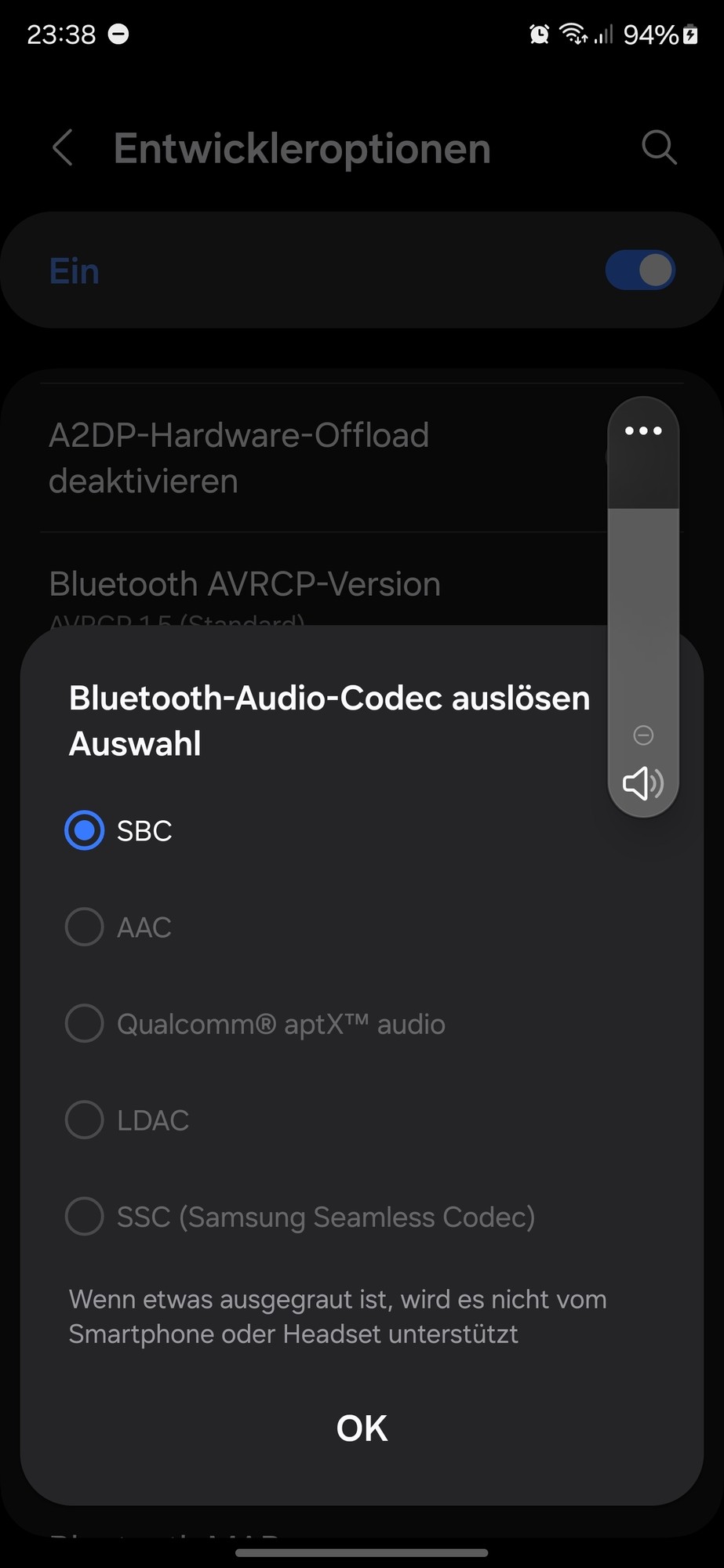Select Qualcomm aptX audio codec
Screen dimensions: 724x1568
click(x=84, y=1024)
